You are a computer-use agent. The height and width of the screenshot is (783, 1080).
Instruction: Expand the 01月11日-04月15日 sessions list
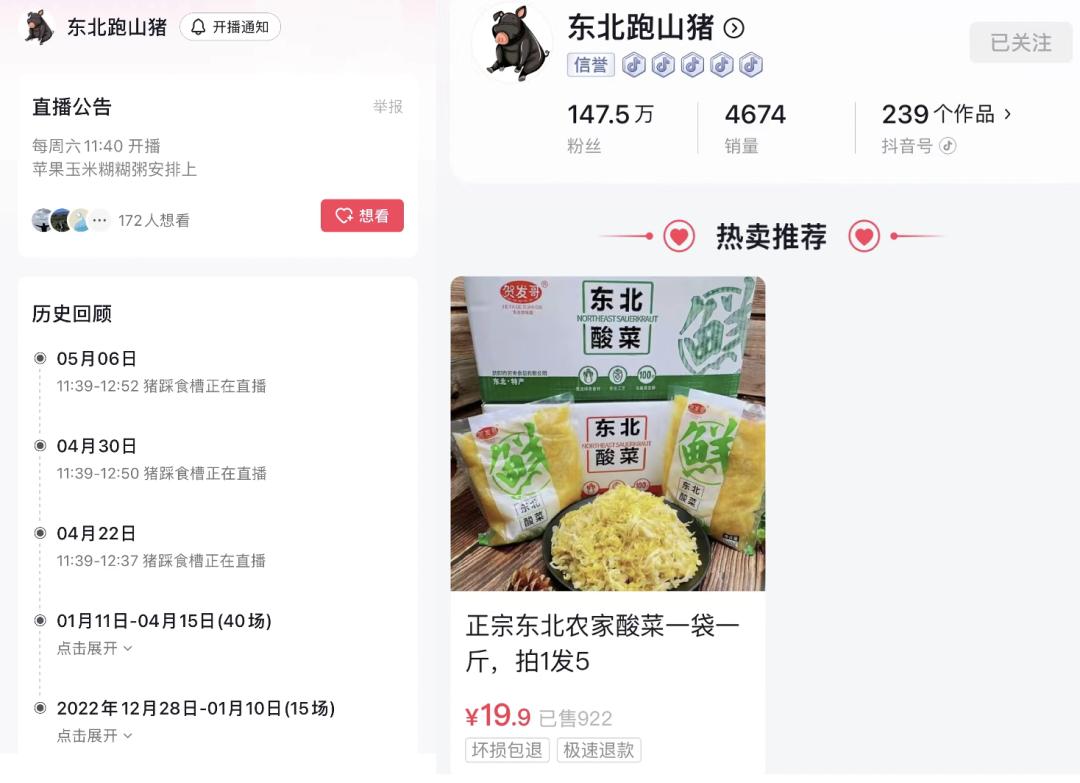94,648
